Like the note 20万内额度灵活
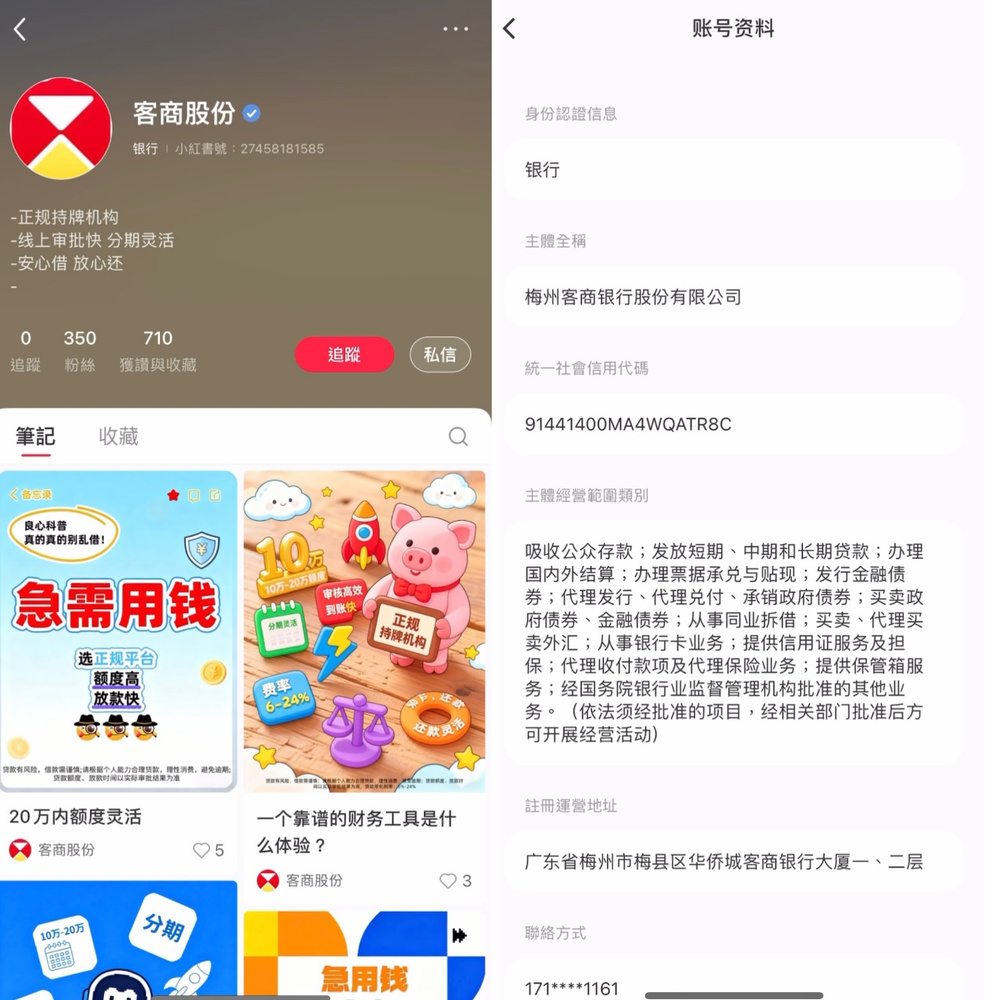Image resolution: width=1000 pixels, height=1000 pixels. coord(203,850)
